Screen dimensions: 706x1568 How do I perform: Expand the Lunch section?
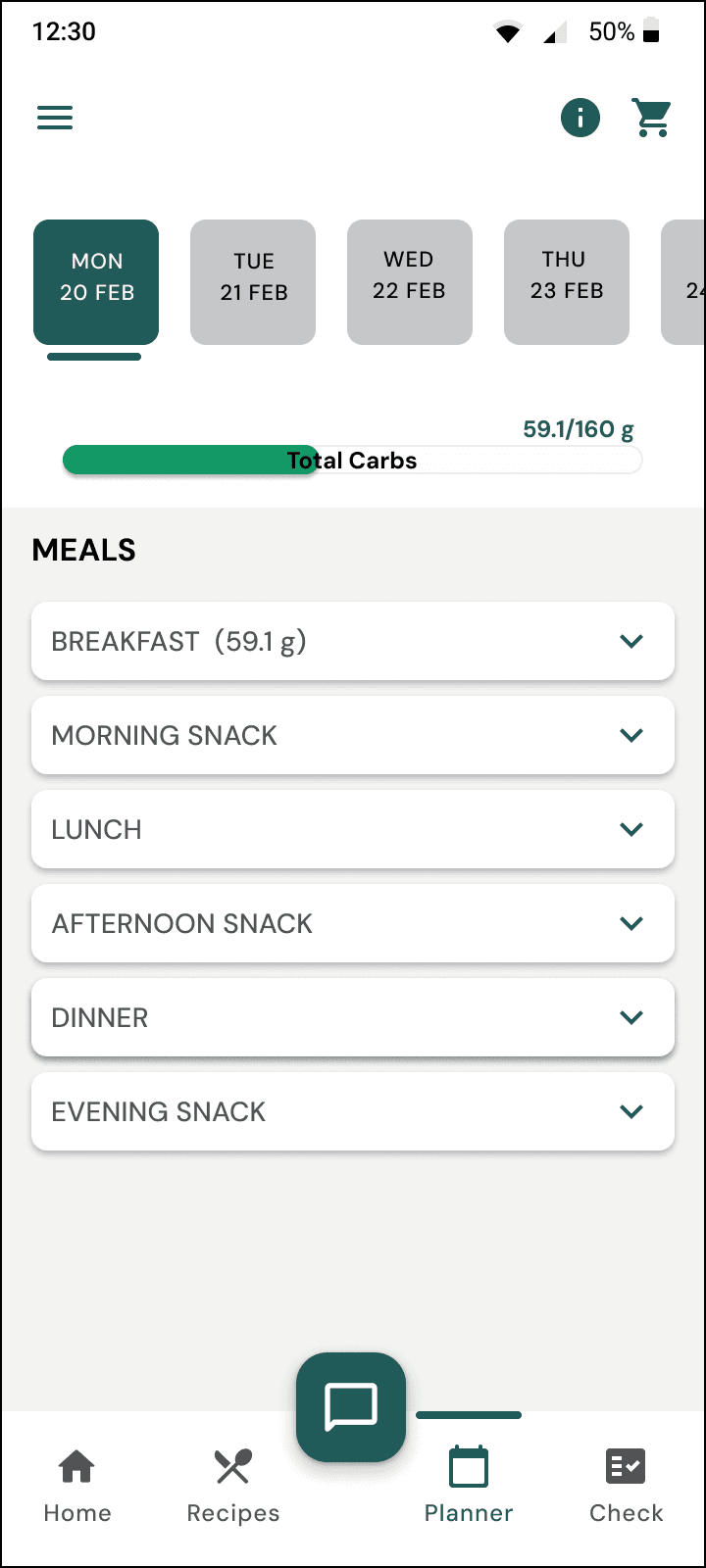click(353, 829)
